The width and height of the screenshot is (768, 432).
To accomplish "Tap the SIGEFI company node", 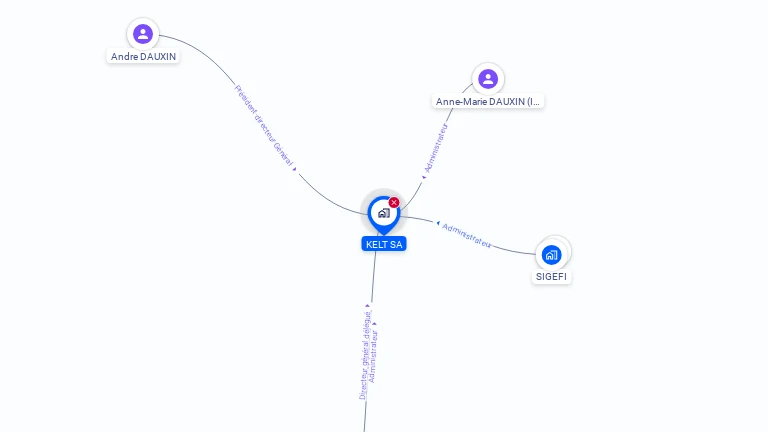I will tap(552, 255).
